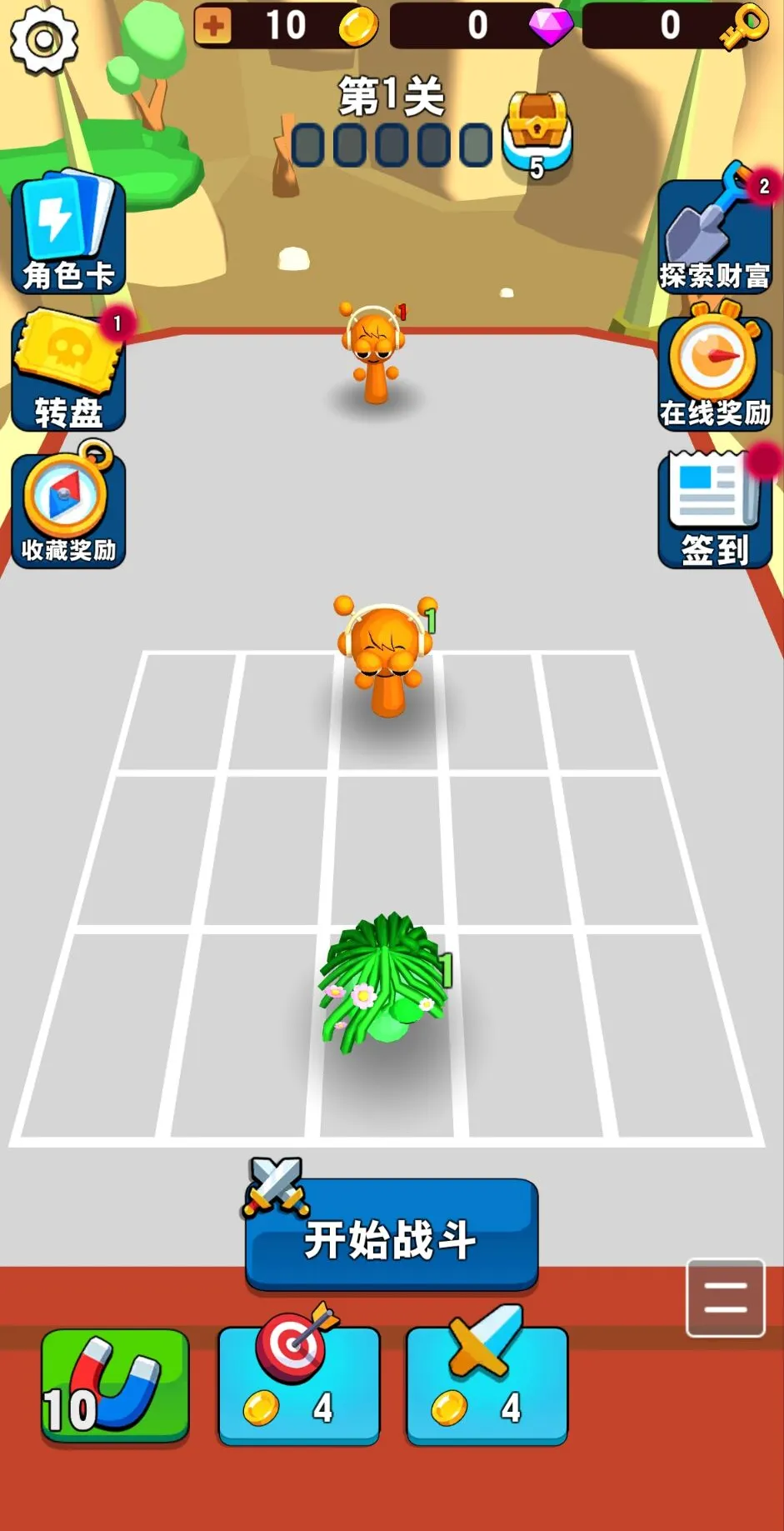This screenshot has width=784, height=1531.
Task: Open 签到 daily check-in
Action: 715,509
